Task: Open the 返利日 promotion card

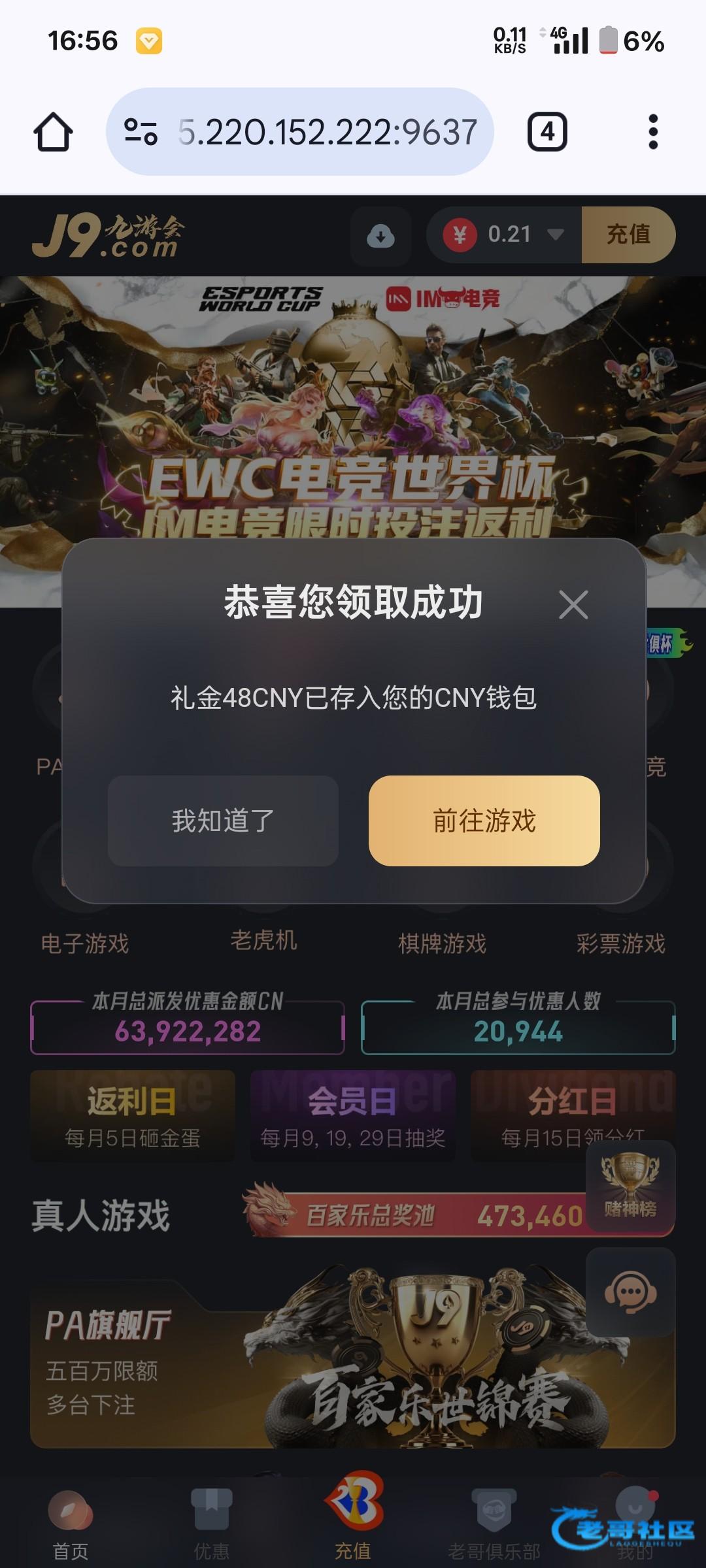Action: coord(133,1116)
